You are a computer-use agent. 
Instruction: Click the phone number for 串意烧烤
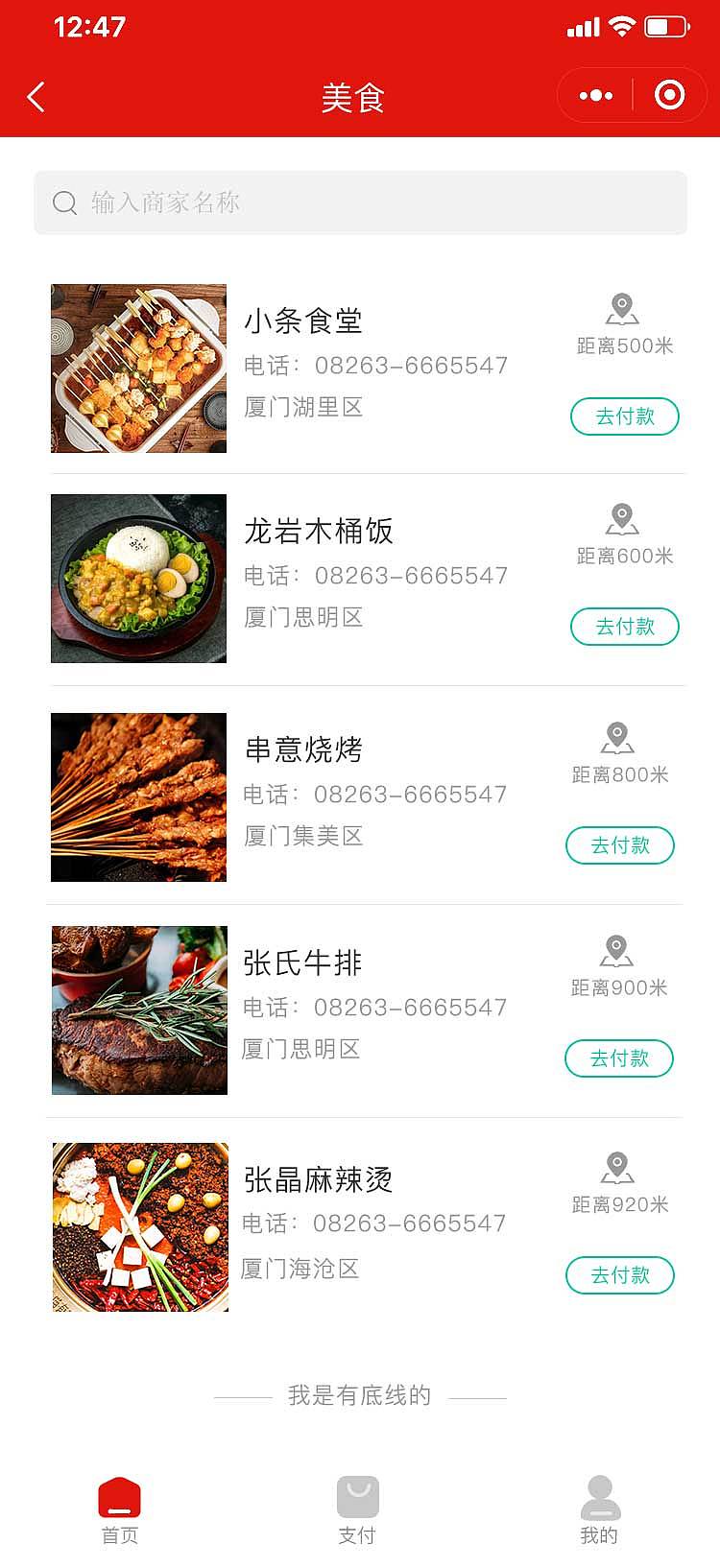(x=373, y=795)
